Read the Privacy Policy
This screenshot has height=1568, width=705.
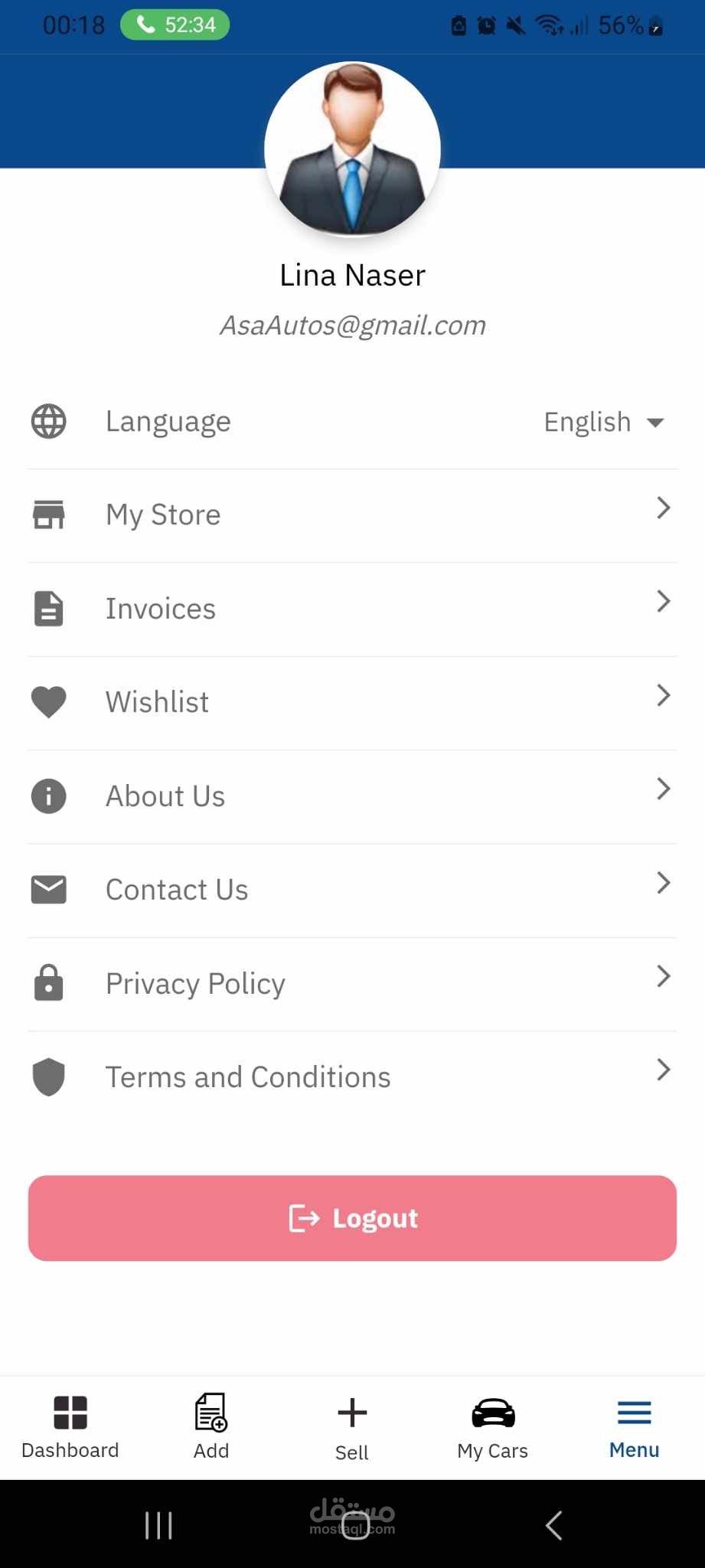point(352,984)
